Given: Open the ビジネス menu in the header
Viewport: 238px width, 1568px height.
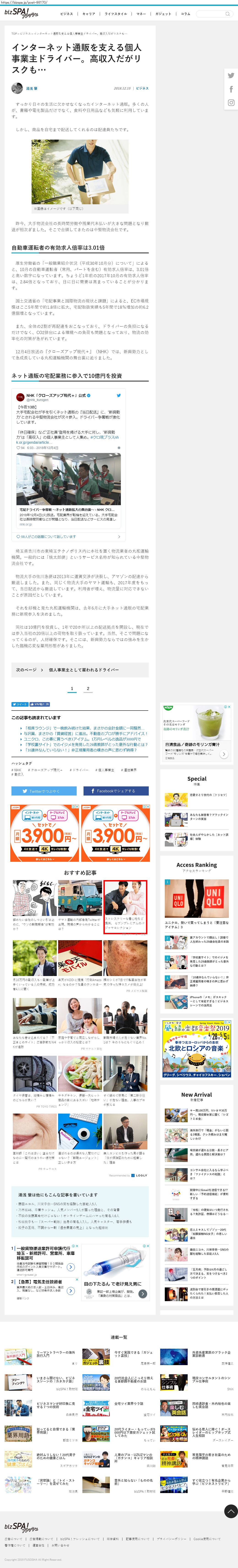Looking at the screenshot, I should pos(67,13).
